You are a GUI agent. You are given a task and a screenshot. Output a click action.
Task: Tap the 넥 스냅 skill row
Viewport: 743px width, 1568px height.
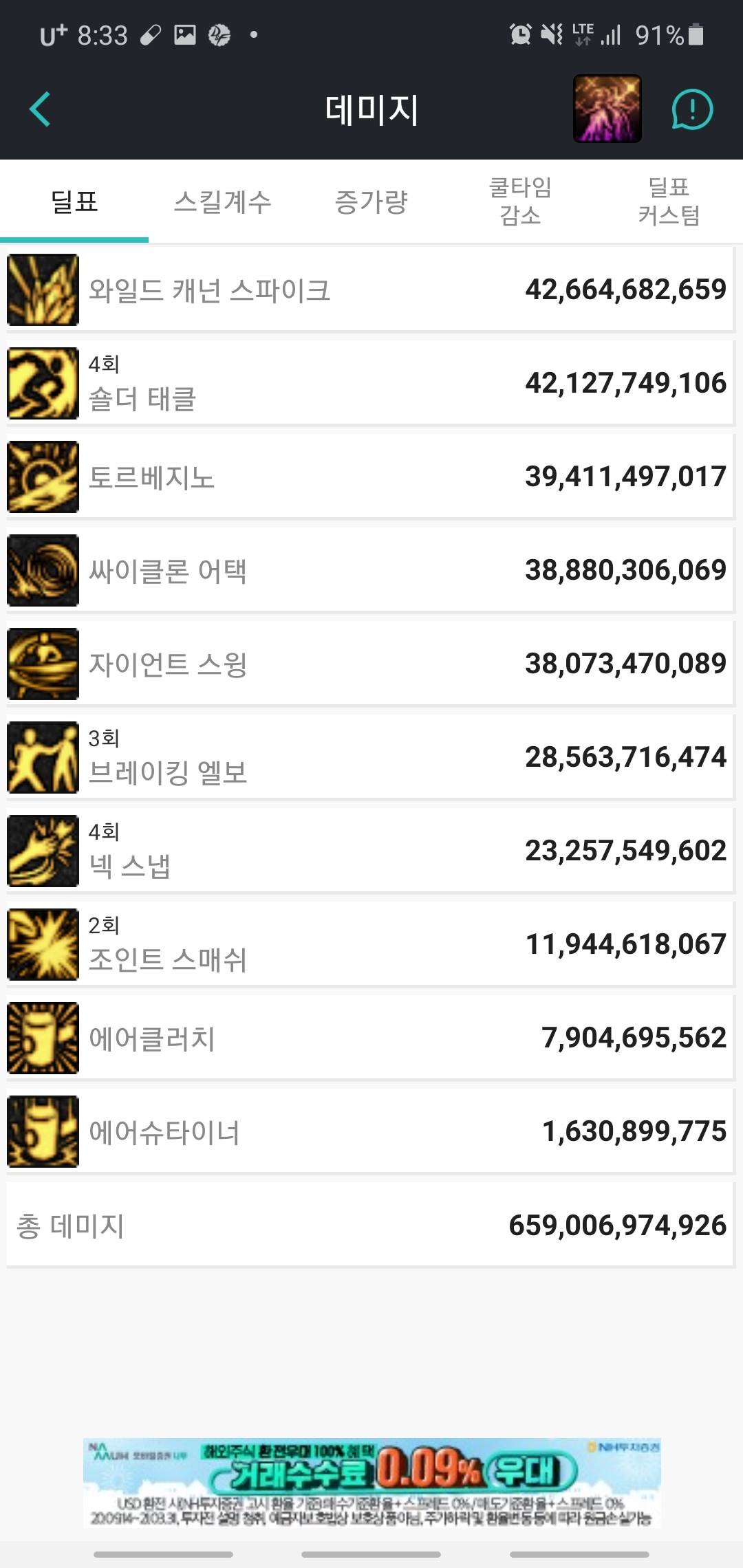click(370, 851)
